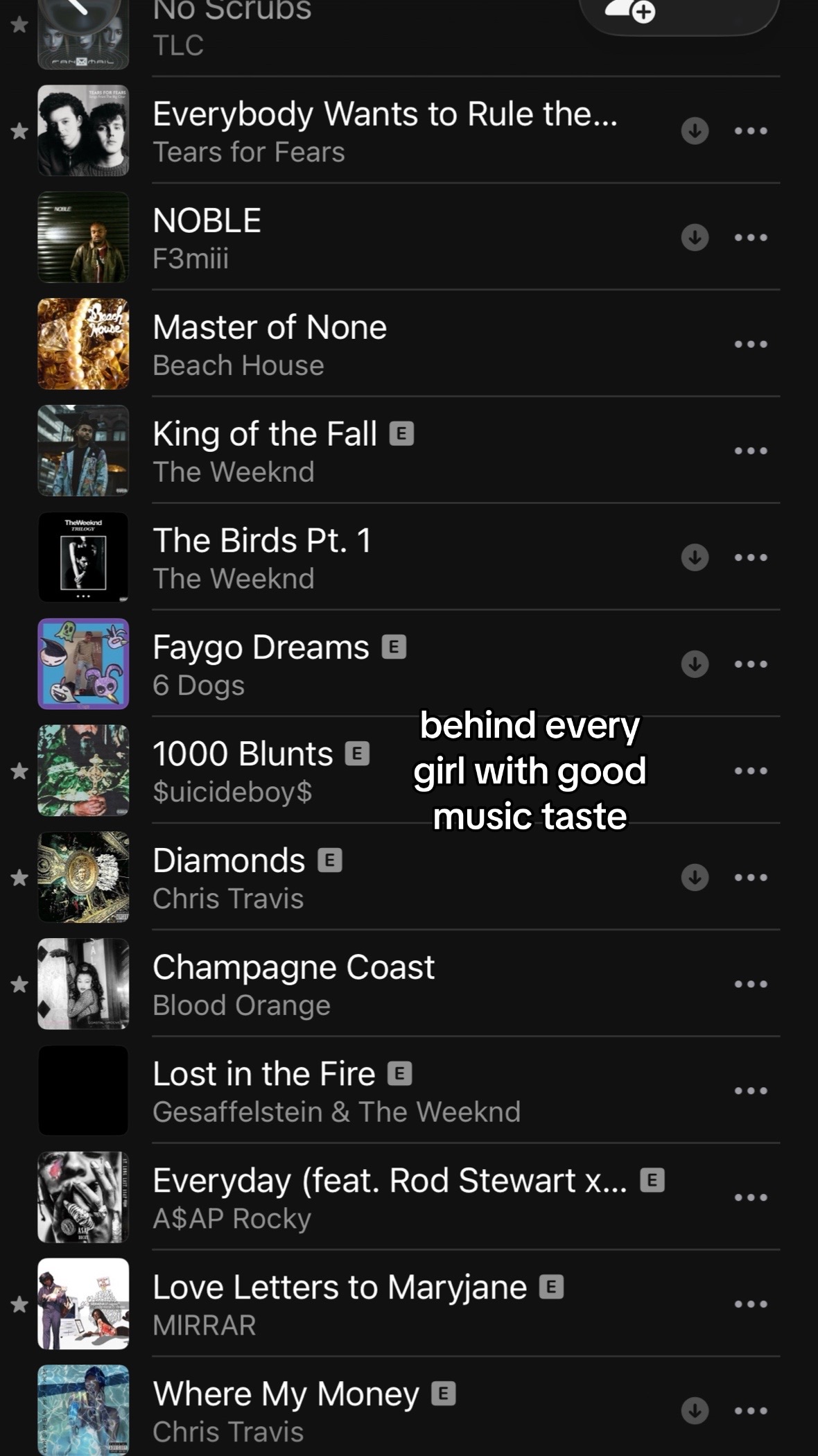Open more options for Love Letters to Maryjane

tap(751, 1304)
